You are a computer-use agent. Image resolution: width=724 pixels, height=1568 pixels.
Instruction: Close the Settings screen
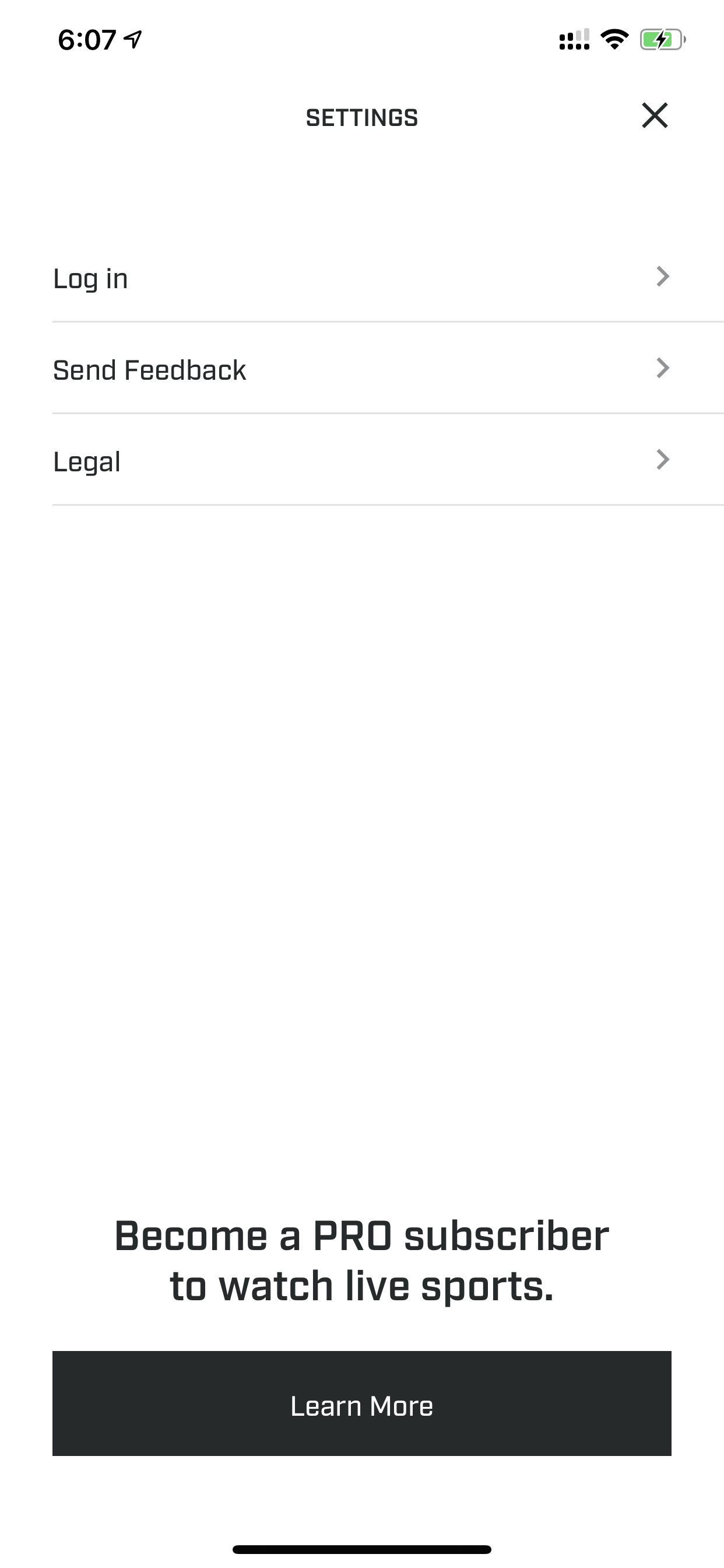point(655,116)
